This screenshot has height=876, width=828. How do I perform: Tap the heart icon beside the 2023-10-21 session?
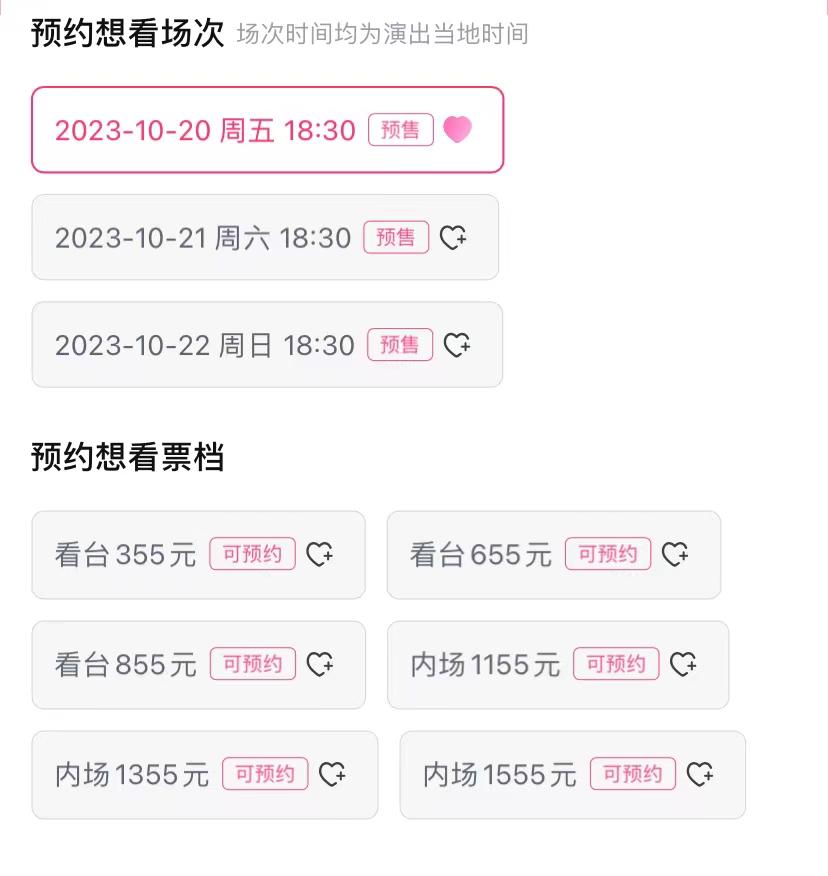[455, 238]
